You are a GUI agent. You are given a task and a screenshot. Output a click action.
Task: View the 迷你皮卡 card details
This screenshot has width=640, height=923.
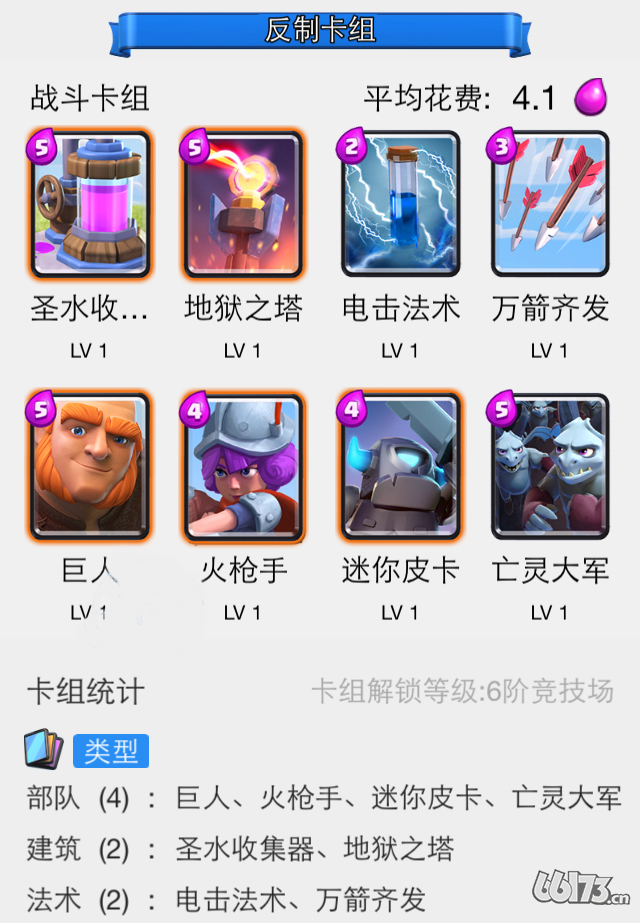pyautogui.click(x=399, y=466)
